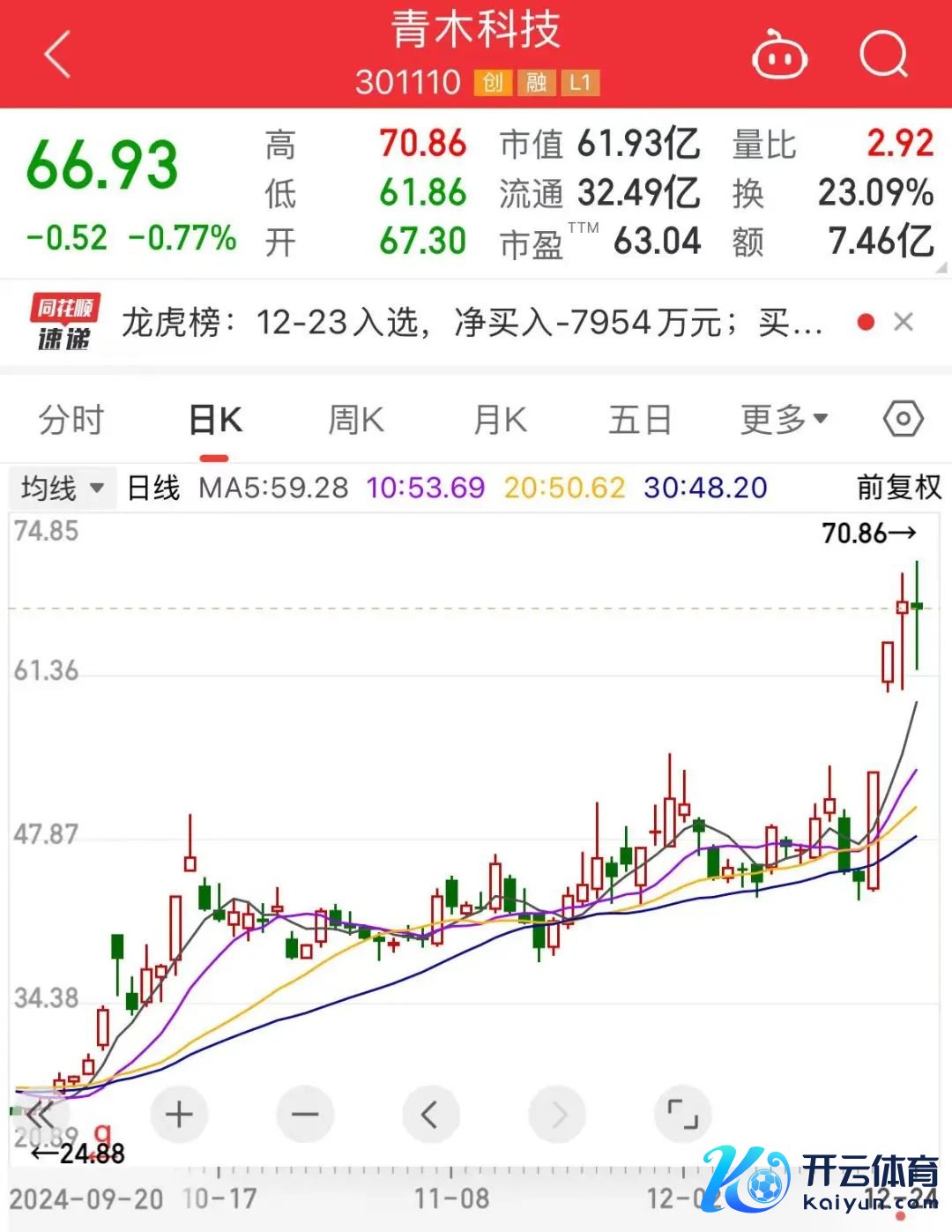The height and width of the screenshot is (1232, 952).
Task: Expand the chart to fullscreen
Action: pyautogui.click(x=682, y=1115)
